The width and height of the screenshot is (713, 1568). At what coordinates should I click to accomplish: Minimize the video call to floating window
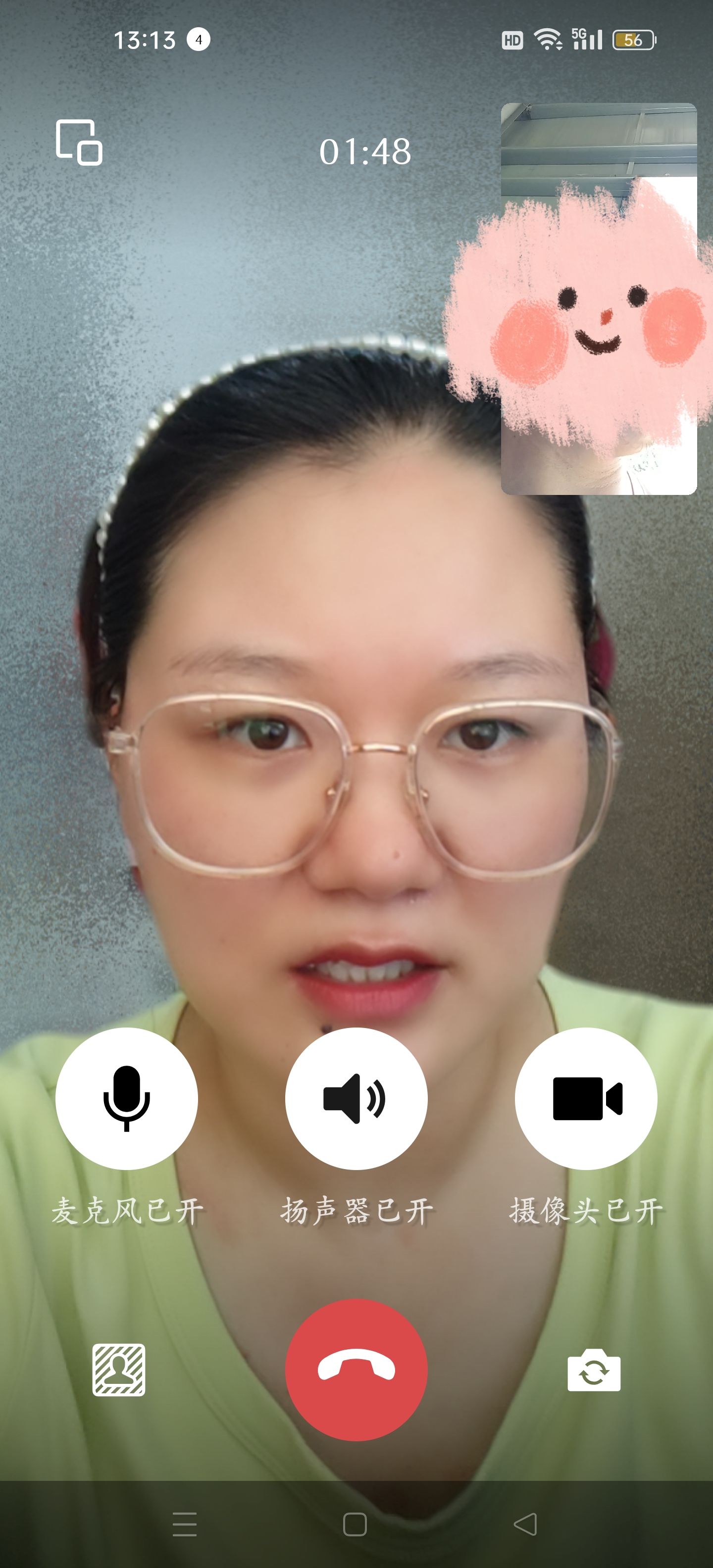pos(79,142)
